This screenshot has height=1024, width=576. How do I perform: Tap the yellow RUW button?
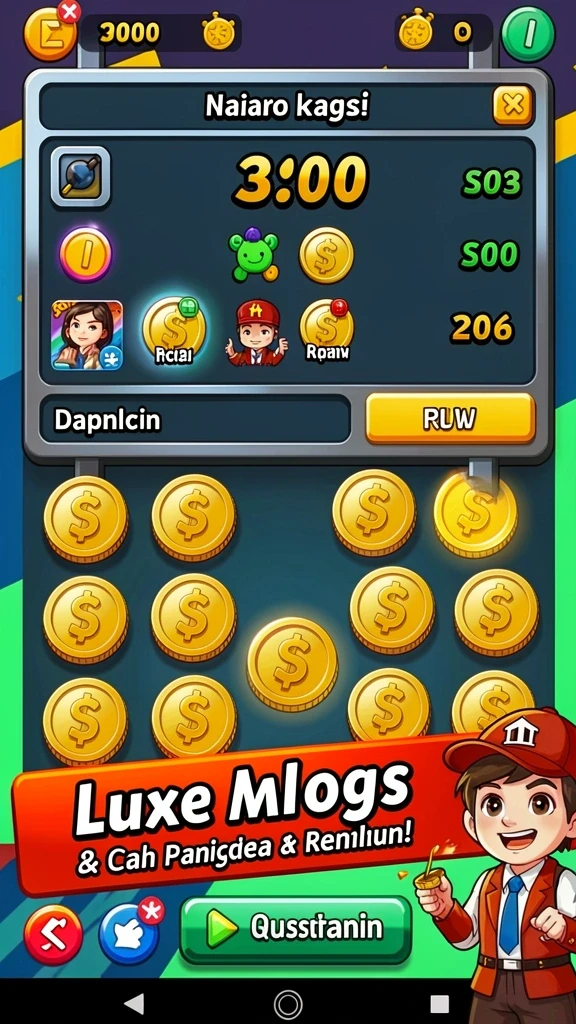[x=450, y=419]
